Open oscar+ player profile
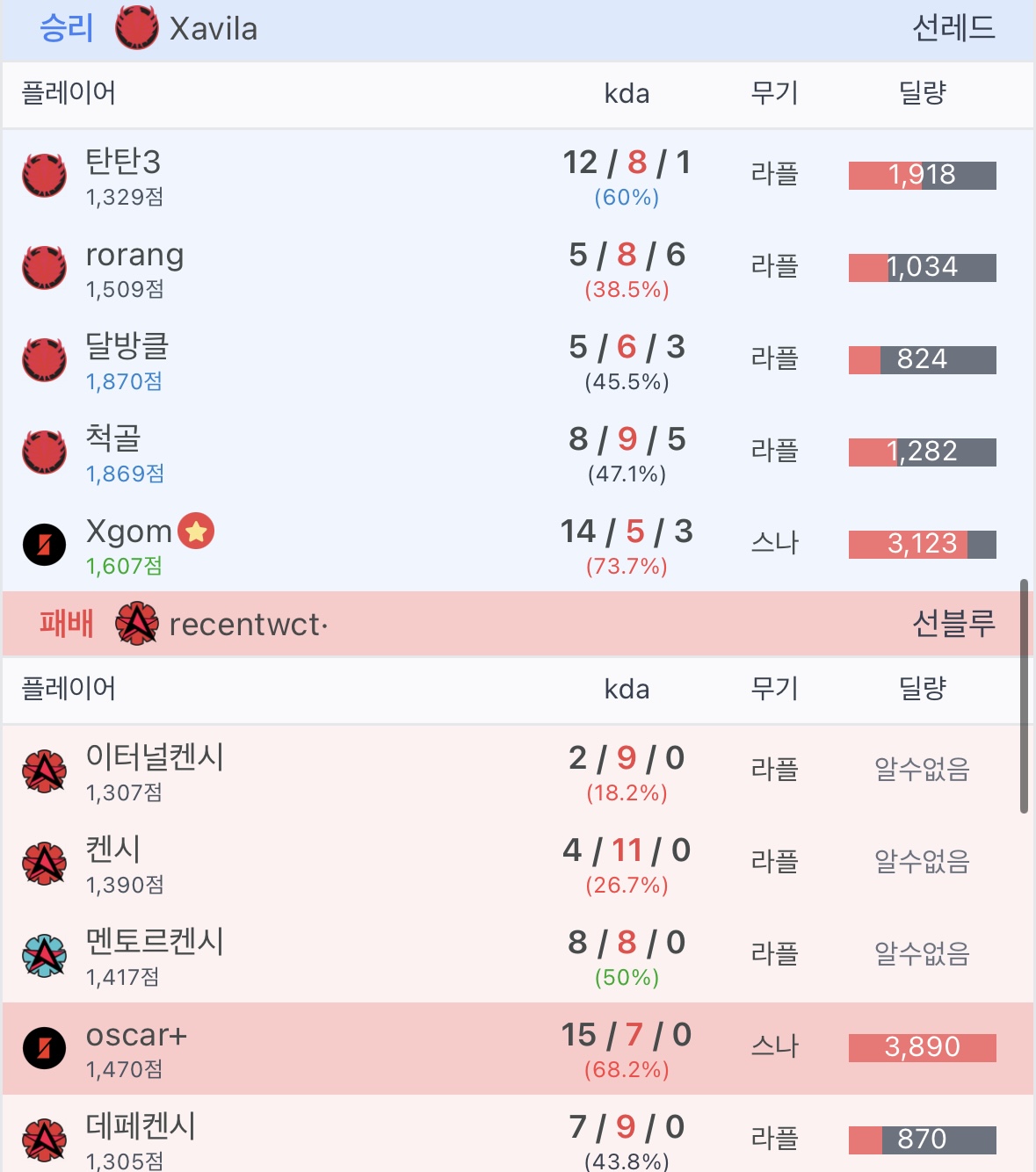 coord(136,1036)
